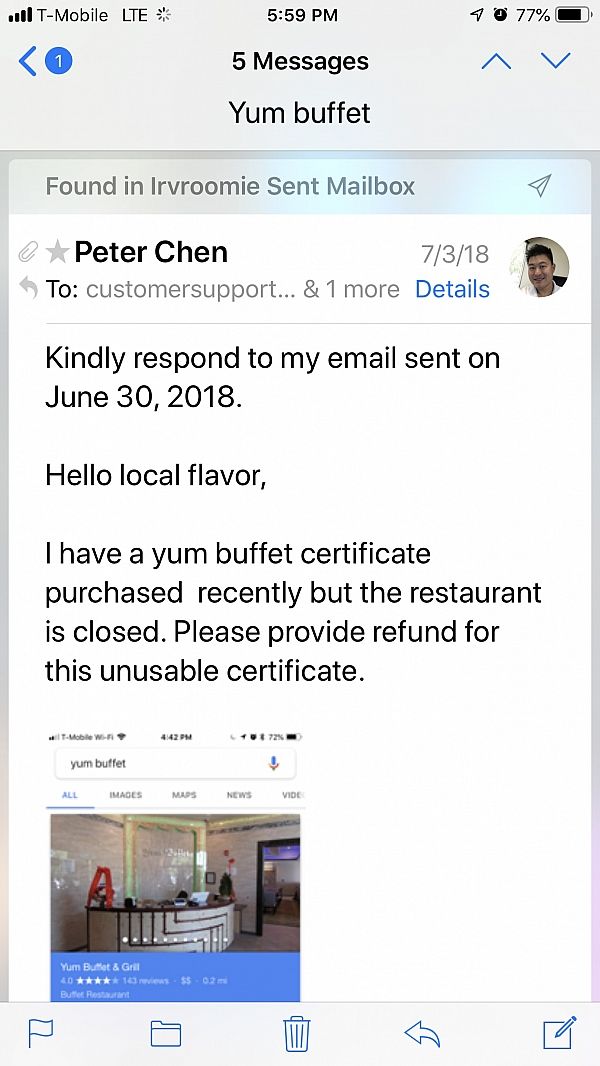Compose a new email
Image resolution: width=600 pixels, height=1066 pixels.
558,1032
